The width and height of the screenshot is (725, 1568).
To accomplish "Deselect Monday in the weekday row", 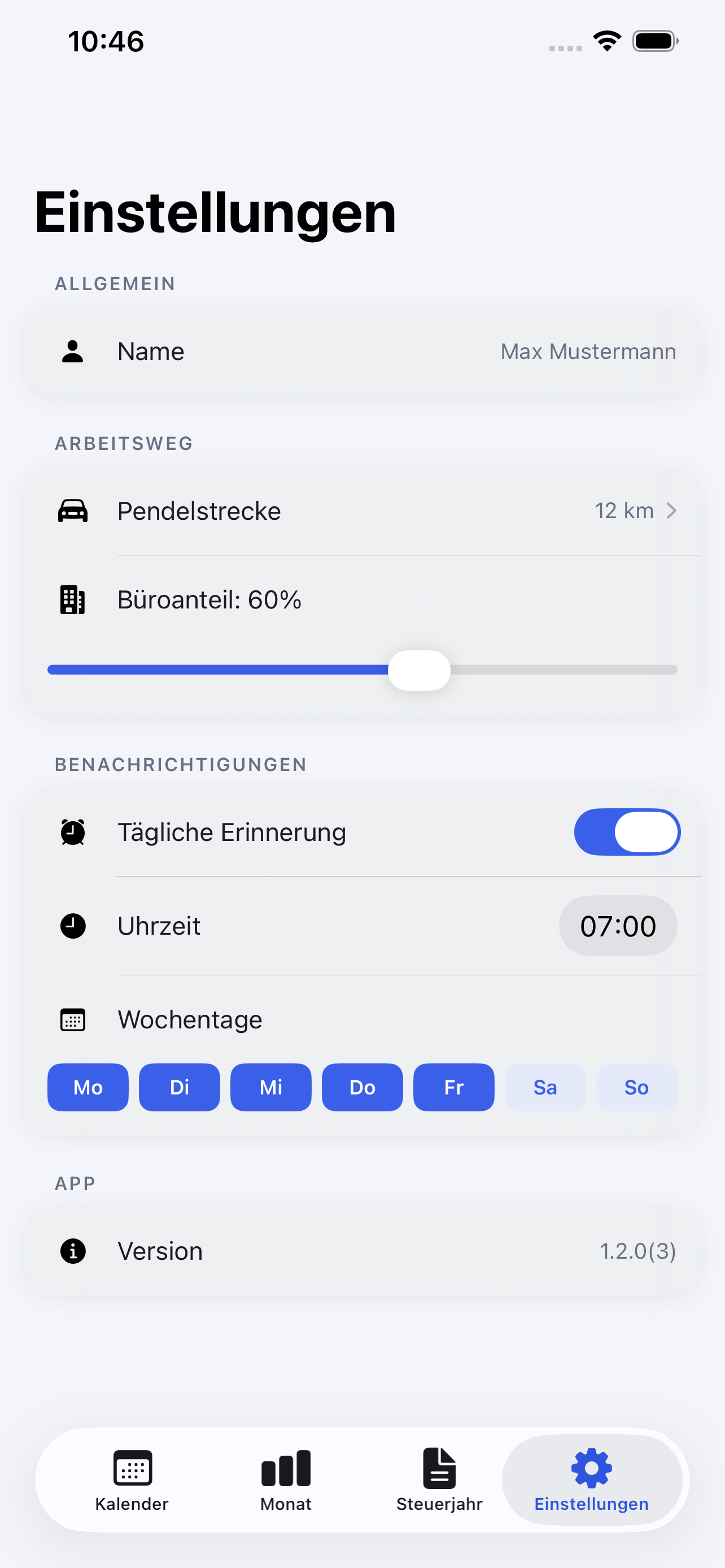I will coord(88,1087).
